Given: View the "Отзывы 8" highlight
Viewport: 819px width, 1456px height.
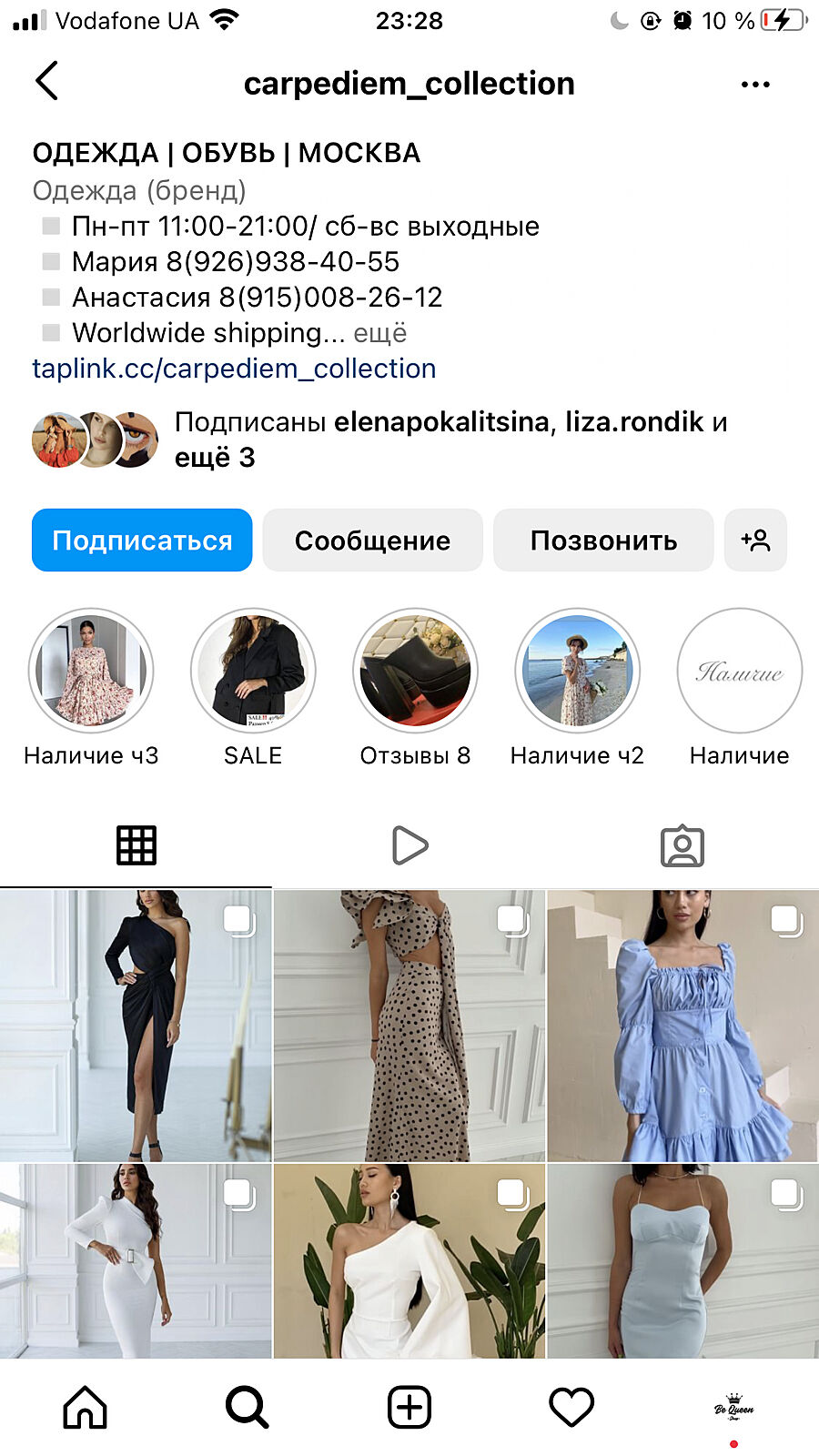Looking at the screenshot, I should (415, 672).
